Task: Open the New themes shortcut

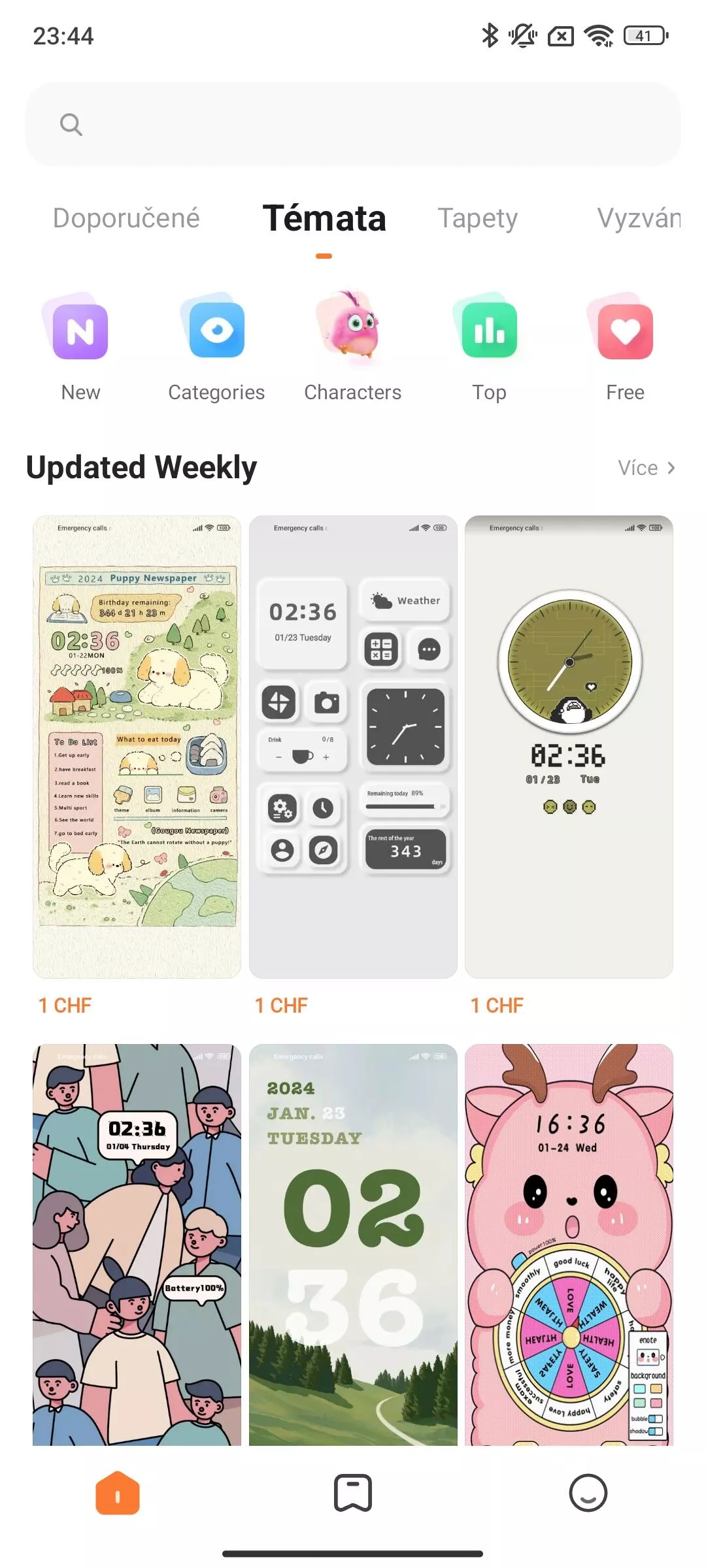Action: click(80, 347)
